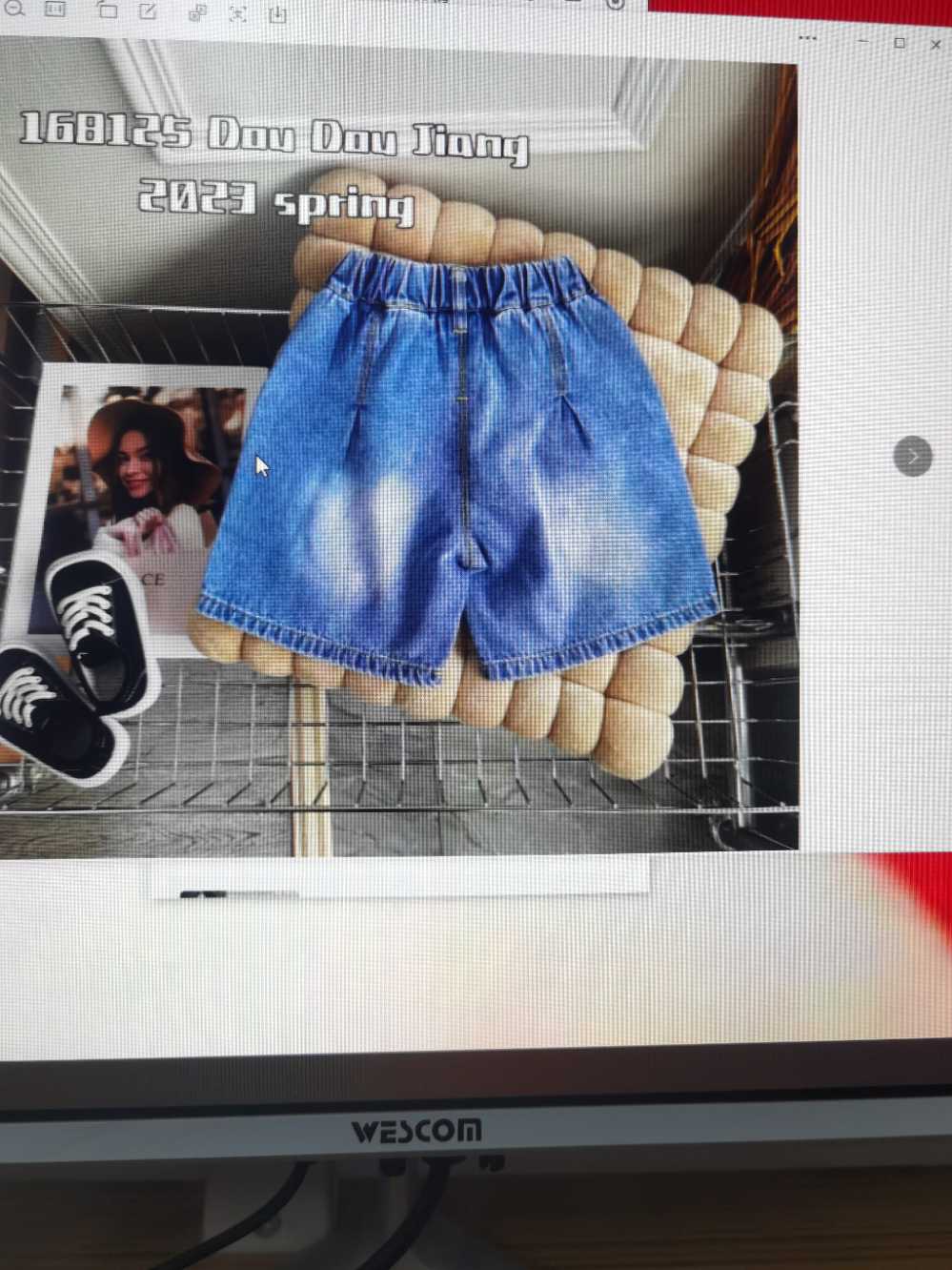Rotate the image
The image size is (952, 1270).
pos(107,10)
